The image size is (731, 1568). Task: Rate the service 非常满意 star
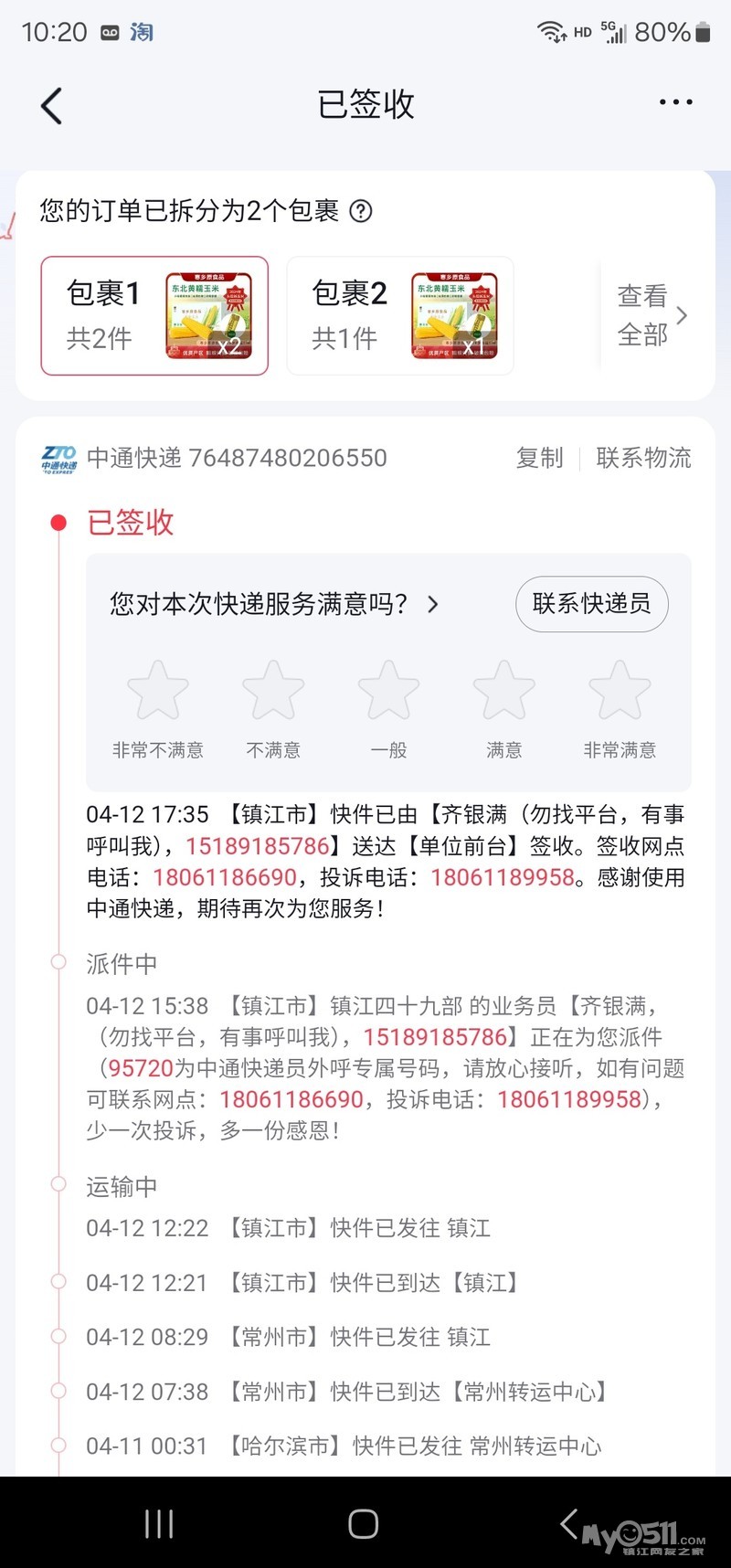(620, 692)
